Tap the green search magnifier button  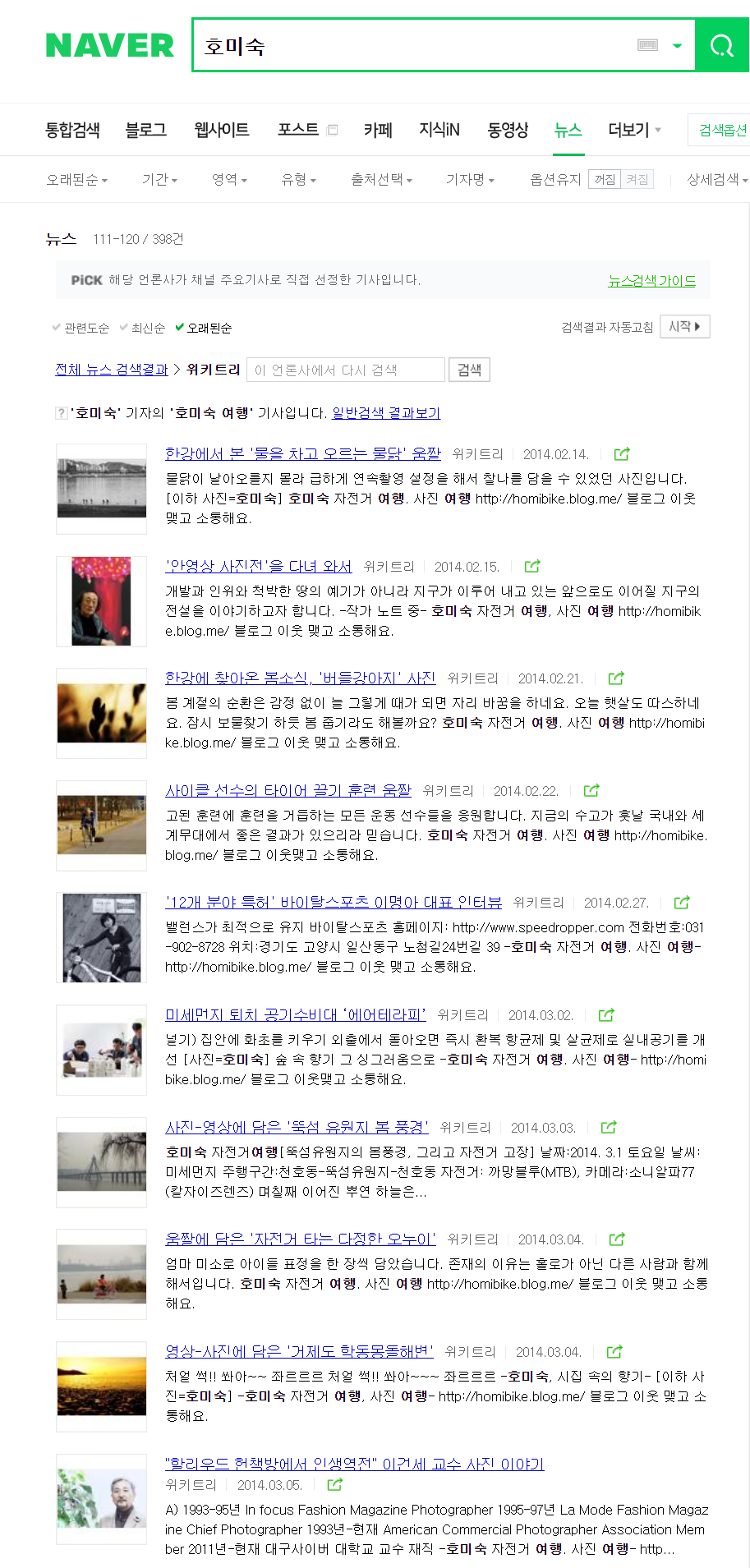[721, 45]
